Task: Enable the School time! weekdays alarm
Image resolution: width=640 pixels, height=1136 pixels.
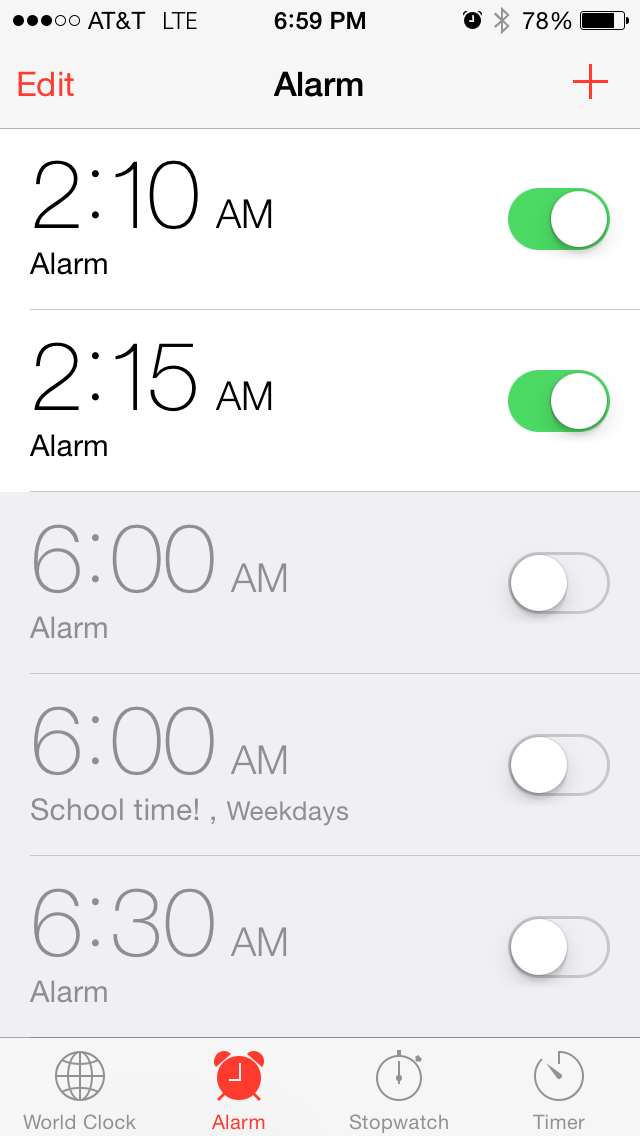Action: click(558, 765)
